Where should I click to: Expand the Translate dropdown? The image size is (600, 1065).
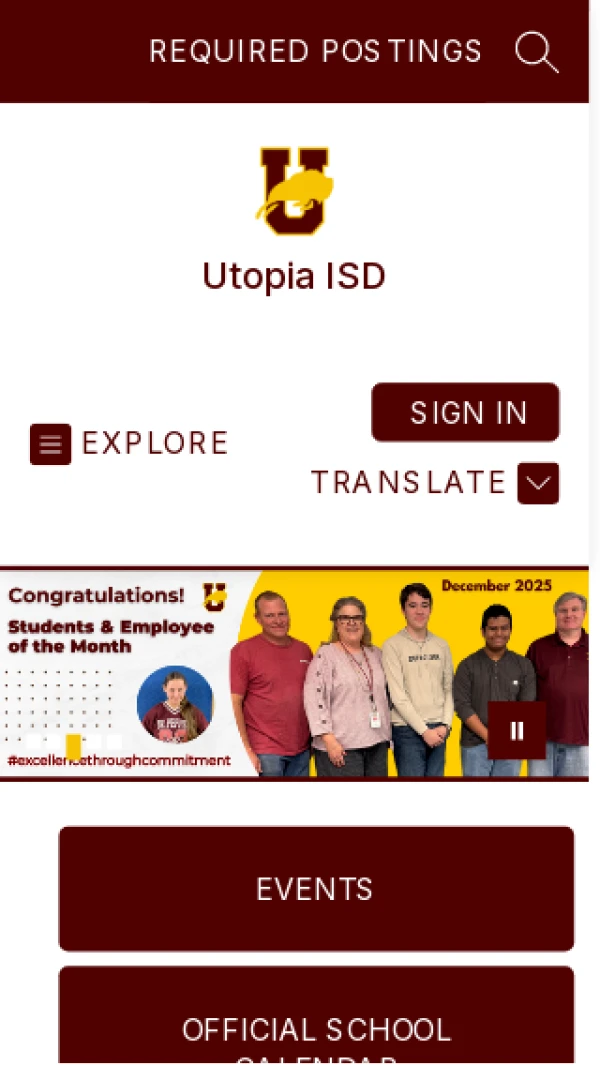click(x=537, y=483)
